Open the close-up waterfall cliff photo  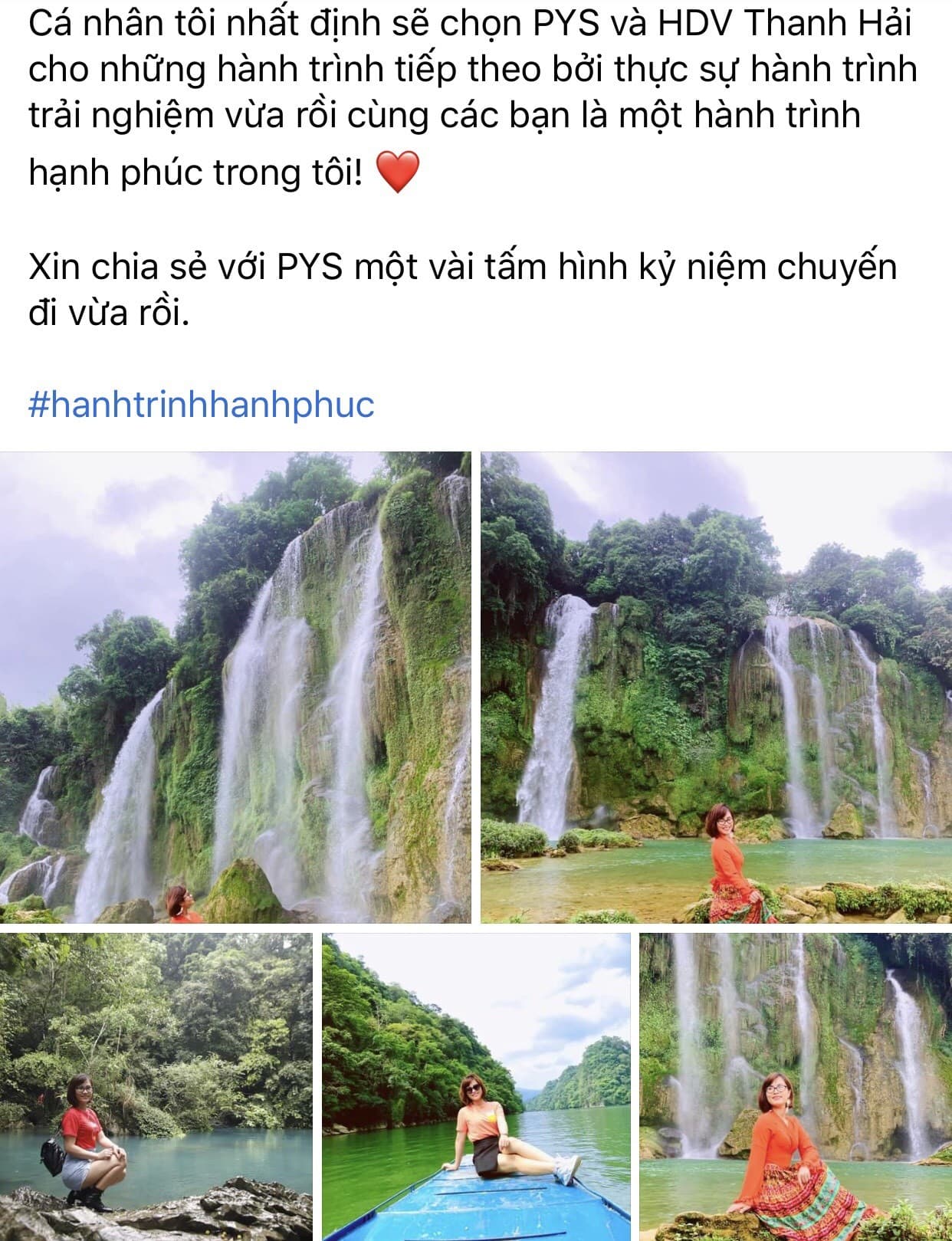pyautogui.click(x=235, y=687)
